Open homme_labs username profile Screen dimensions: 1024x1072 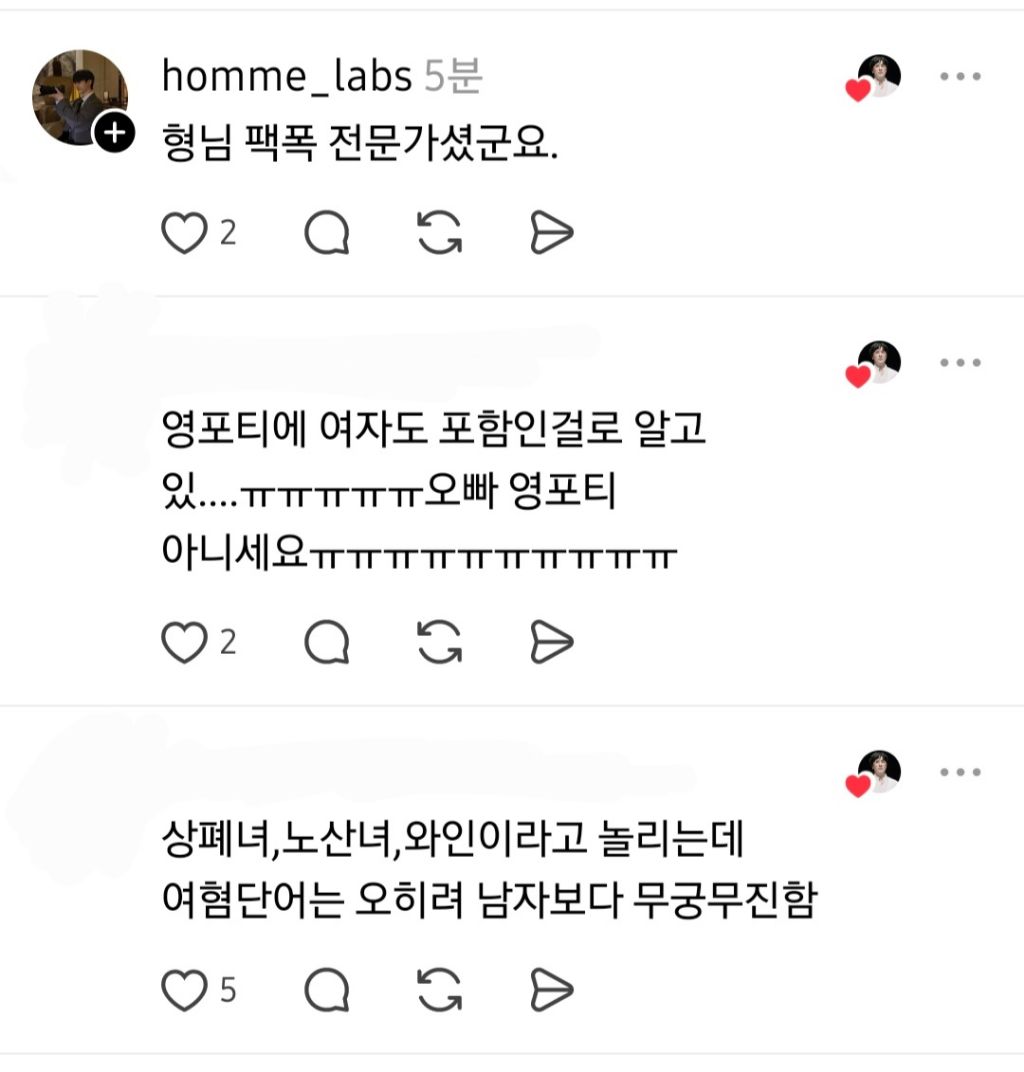(287, 75)
